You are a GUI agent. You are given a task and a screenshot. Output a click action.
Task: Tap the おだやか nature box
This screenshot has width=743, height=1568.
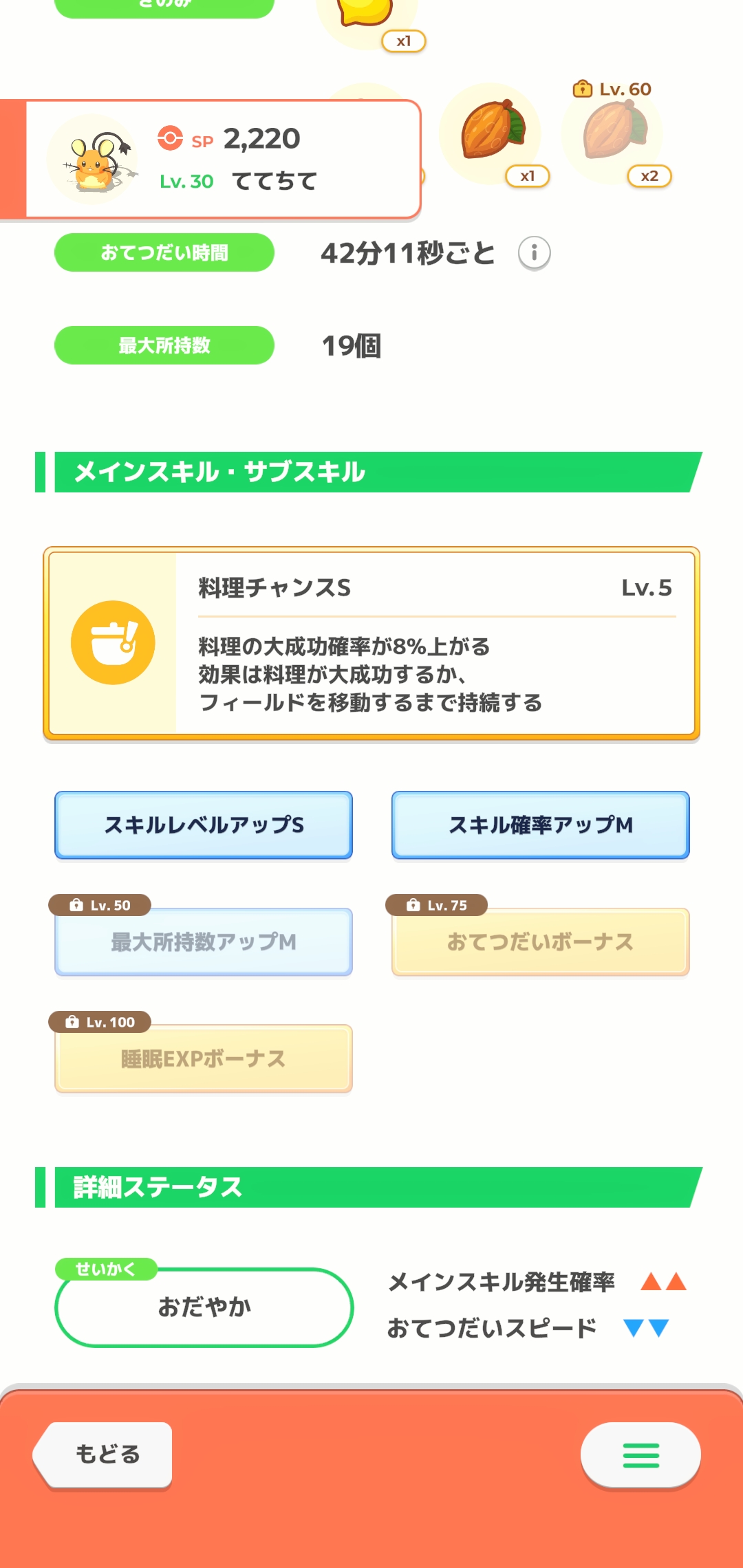coord(204,1307)
